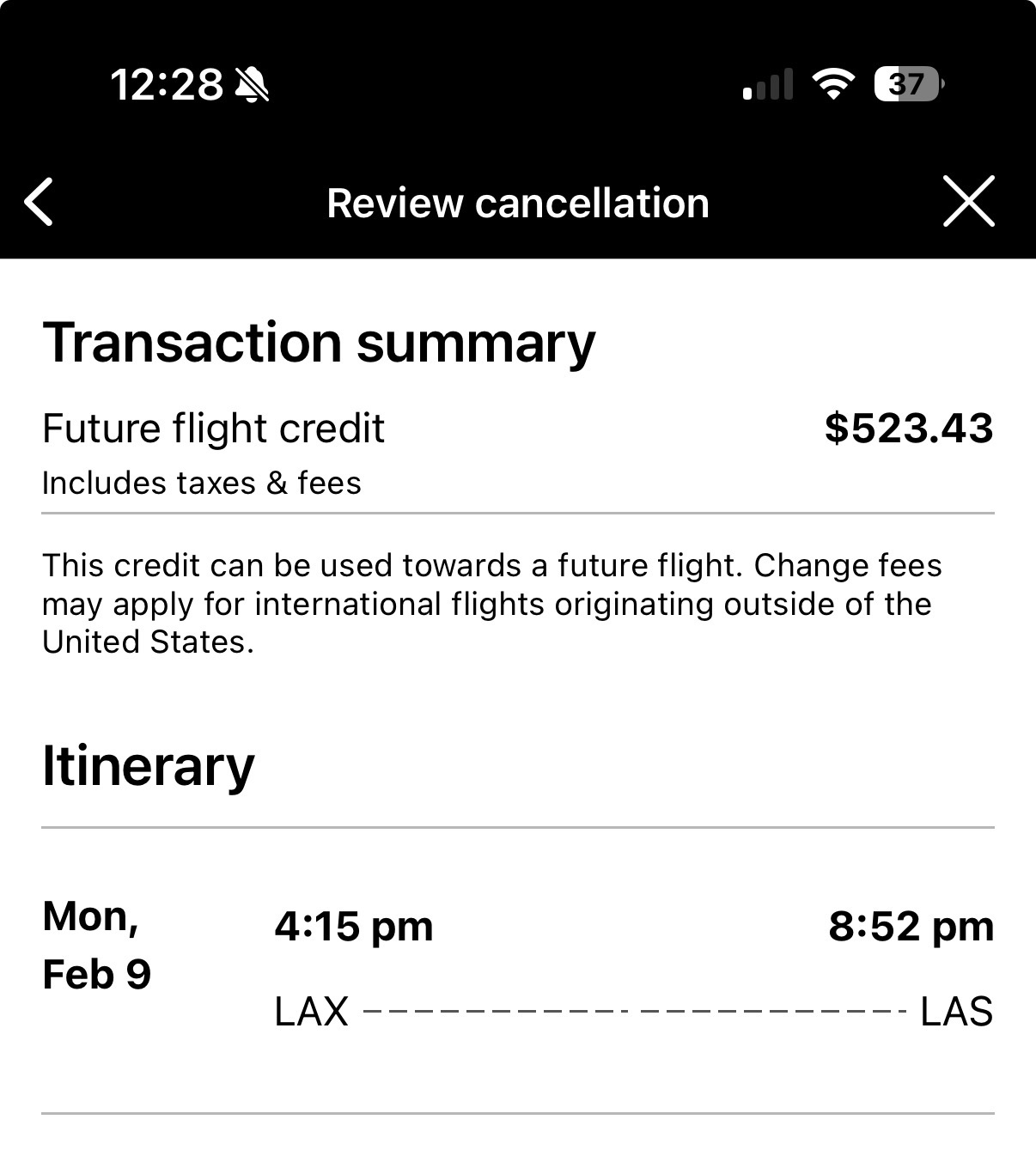
Task: Go back from Review cancellation
Action: click(x=40, y=203)
